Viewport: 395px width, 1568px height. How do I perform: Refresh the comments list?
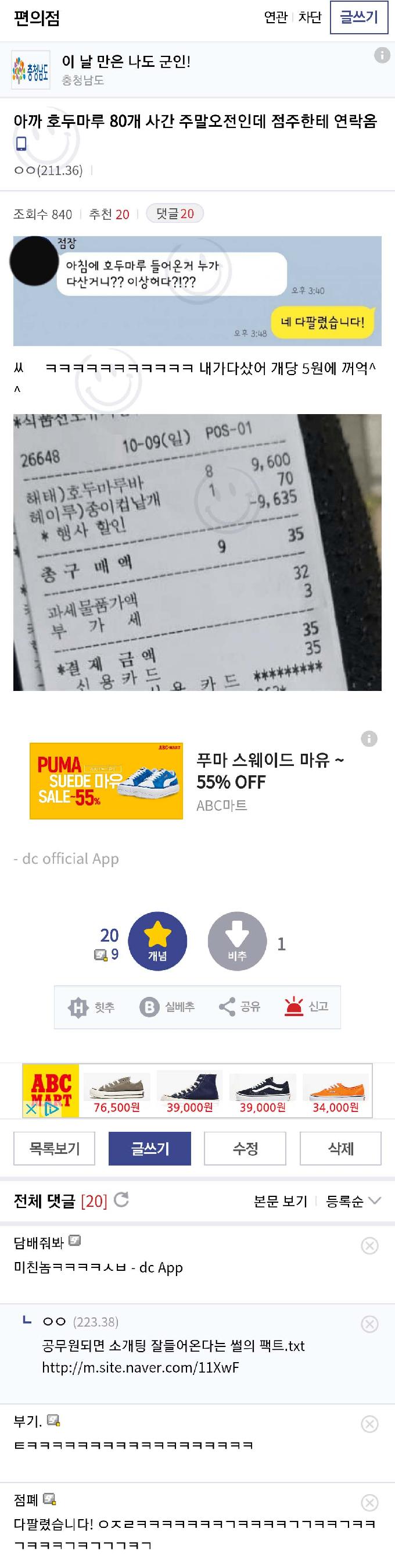coord(121,1200)
